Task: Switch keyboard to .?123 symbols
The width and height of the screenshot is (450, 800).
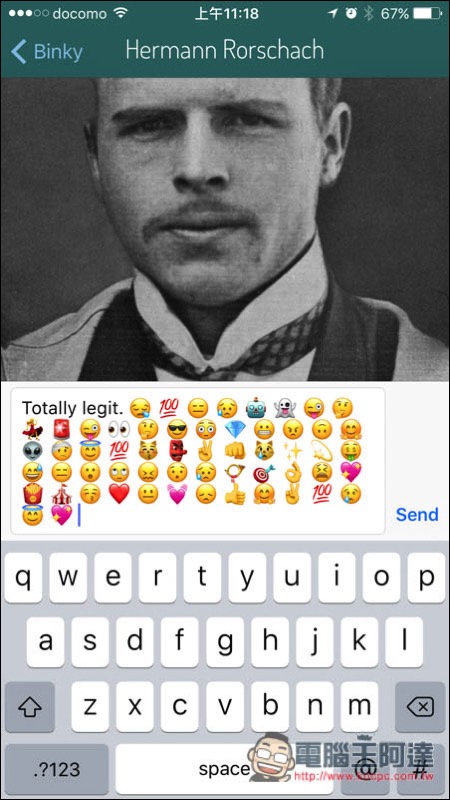Action: (57, 769)
